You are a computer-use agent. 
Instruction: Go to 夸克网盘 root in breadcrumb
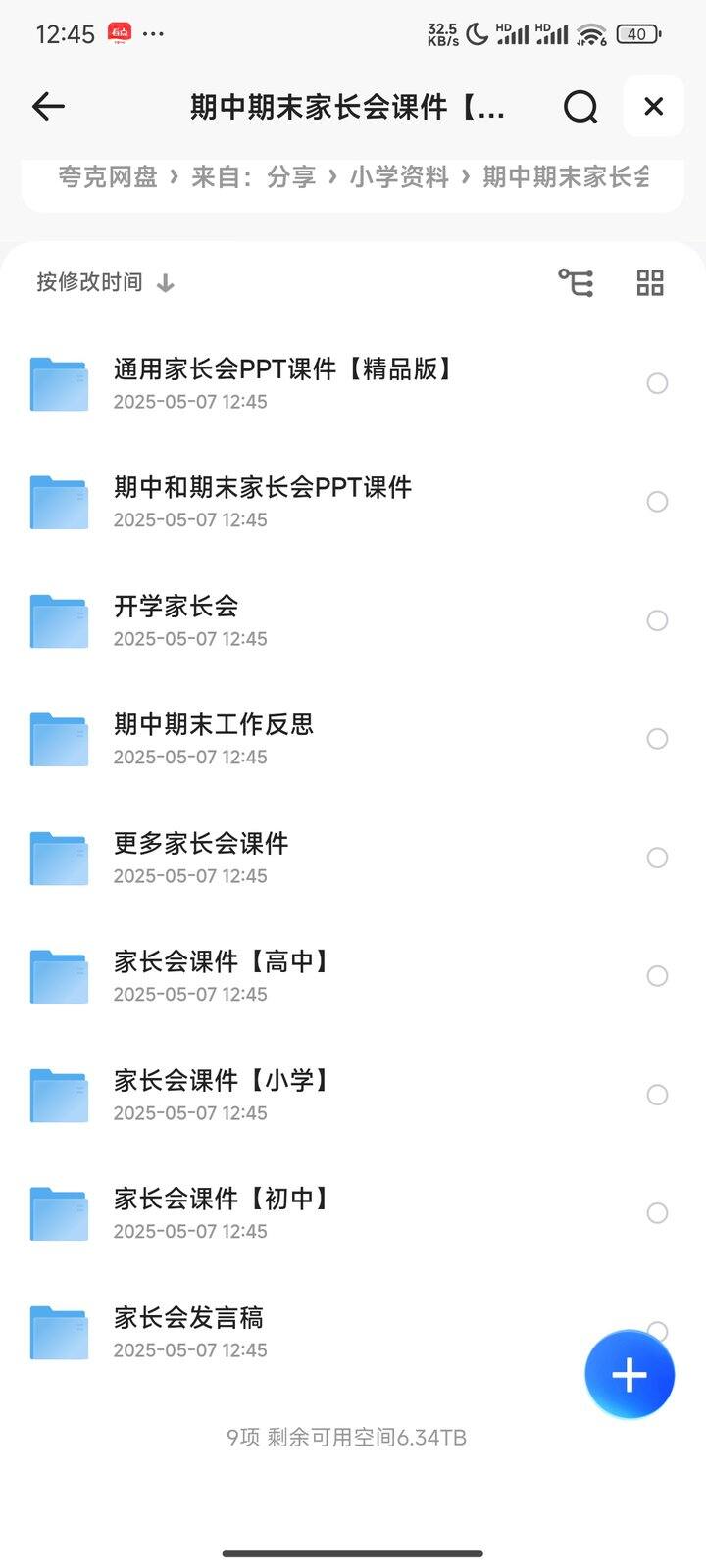pos(108,177)
